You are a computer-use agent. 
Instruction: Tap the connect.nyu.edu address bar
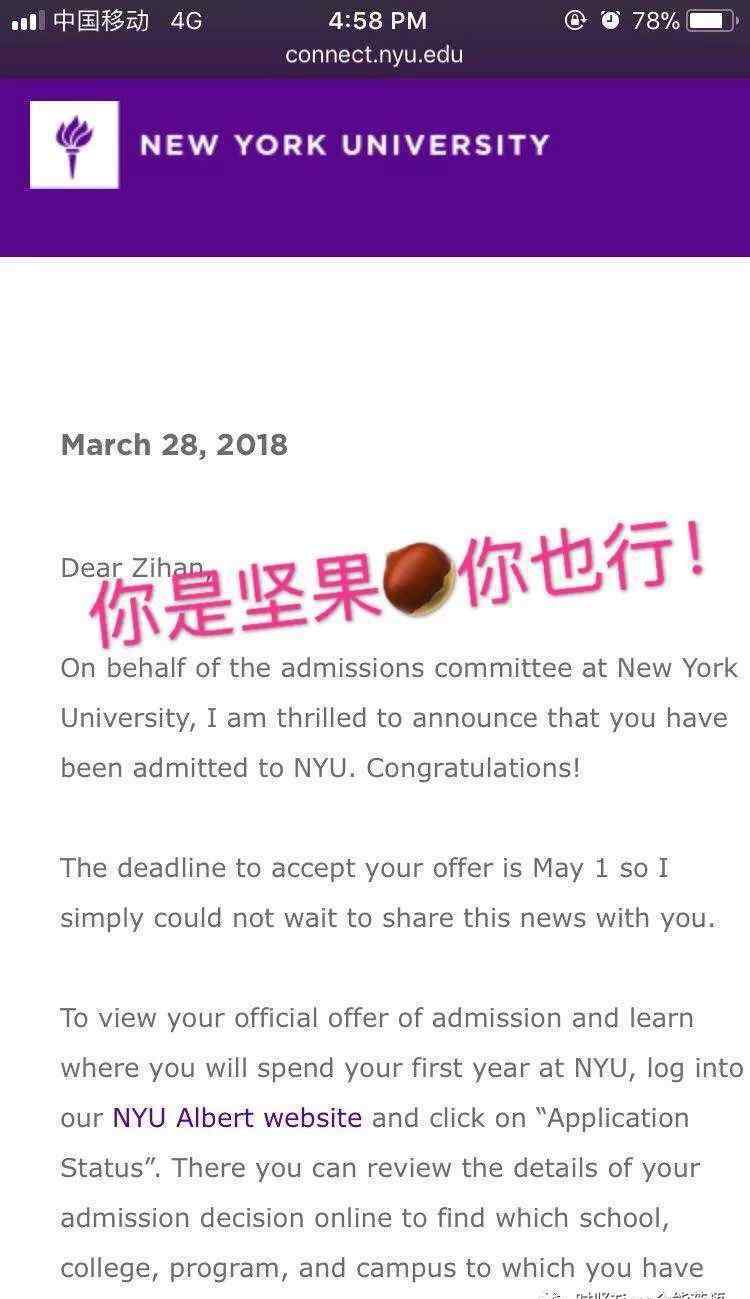click(x=374, y=55)
